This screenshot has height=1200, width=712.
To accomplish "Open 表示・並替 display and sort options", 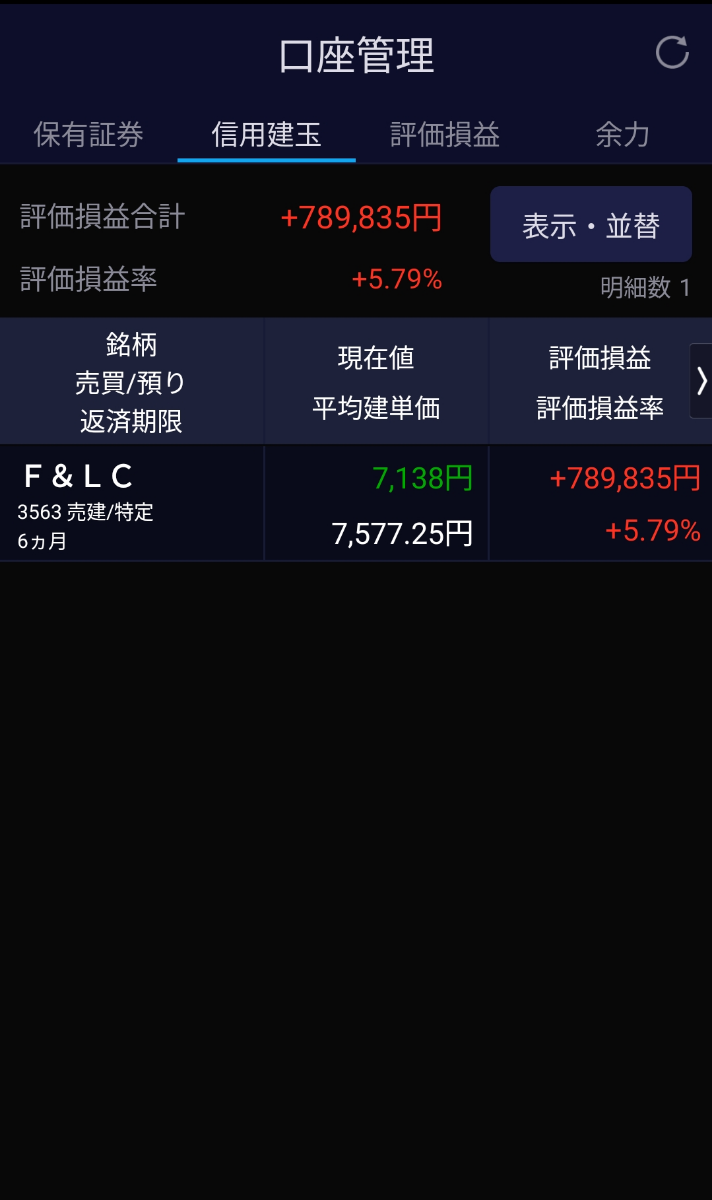I will [x=590, y=225].
